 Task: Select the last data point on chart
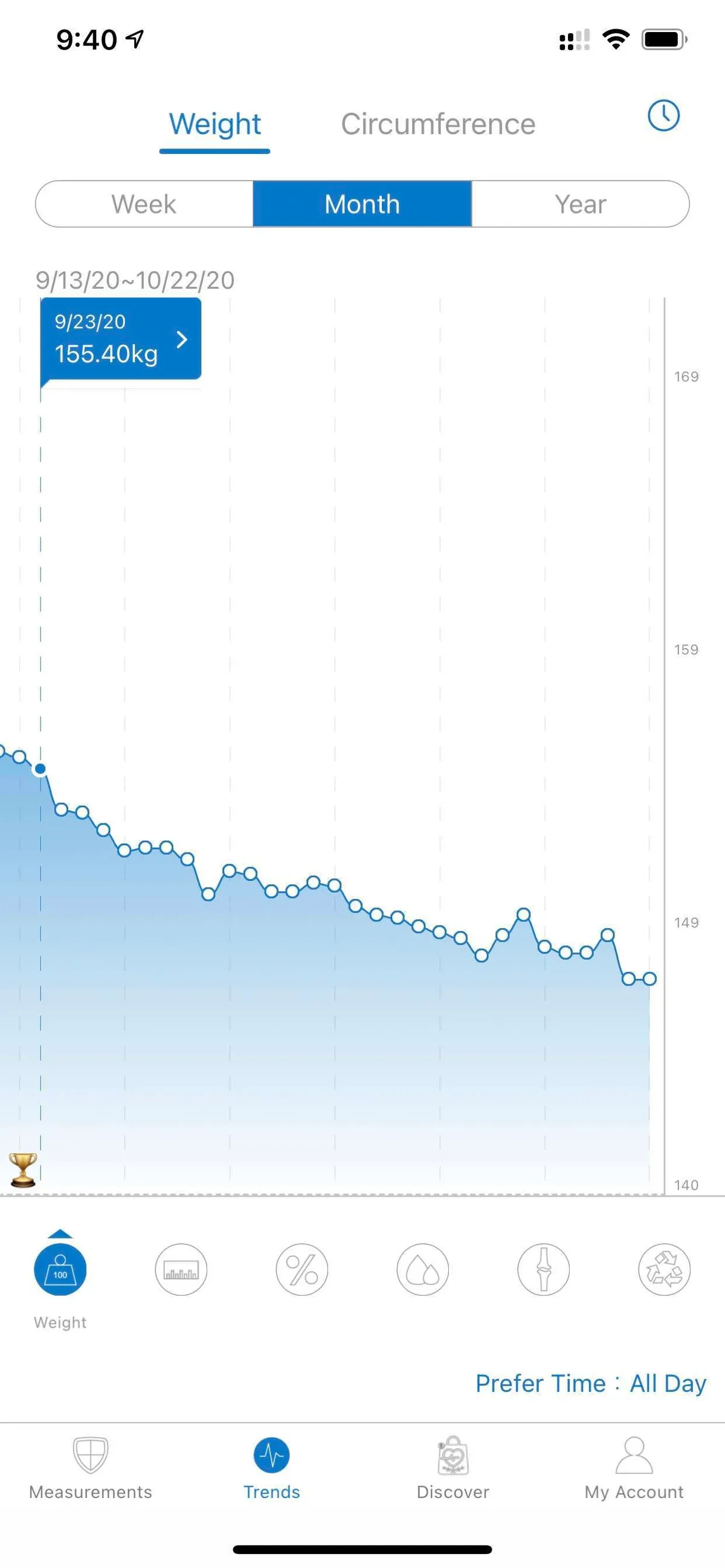[x=649, y=979]
